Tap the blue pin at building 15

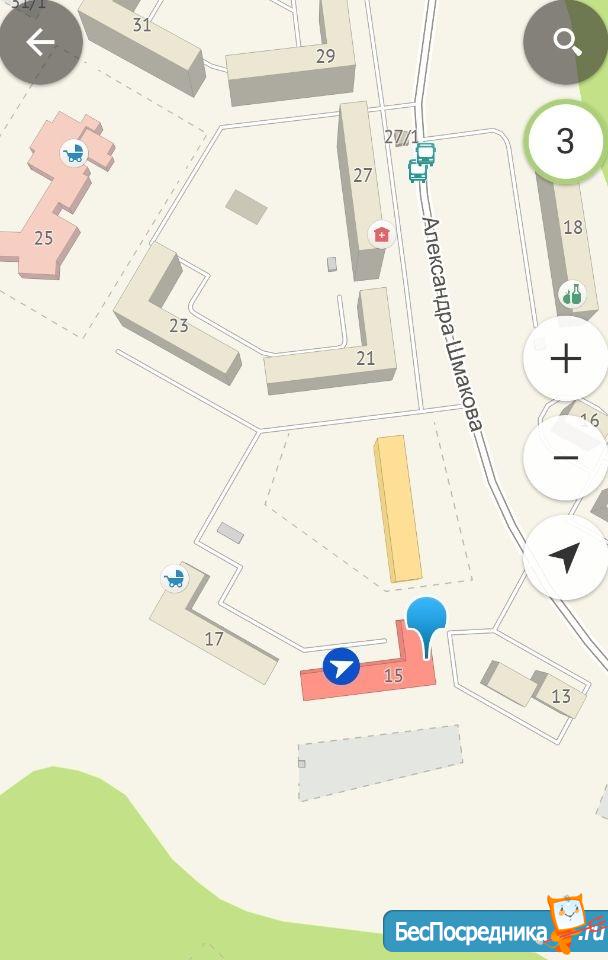(427, 618)
